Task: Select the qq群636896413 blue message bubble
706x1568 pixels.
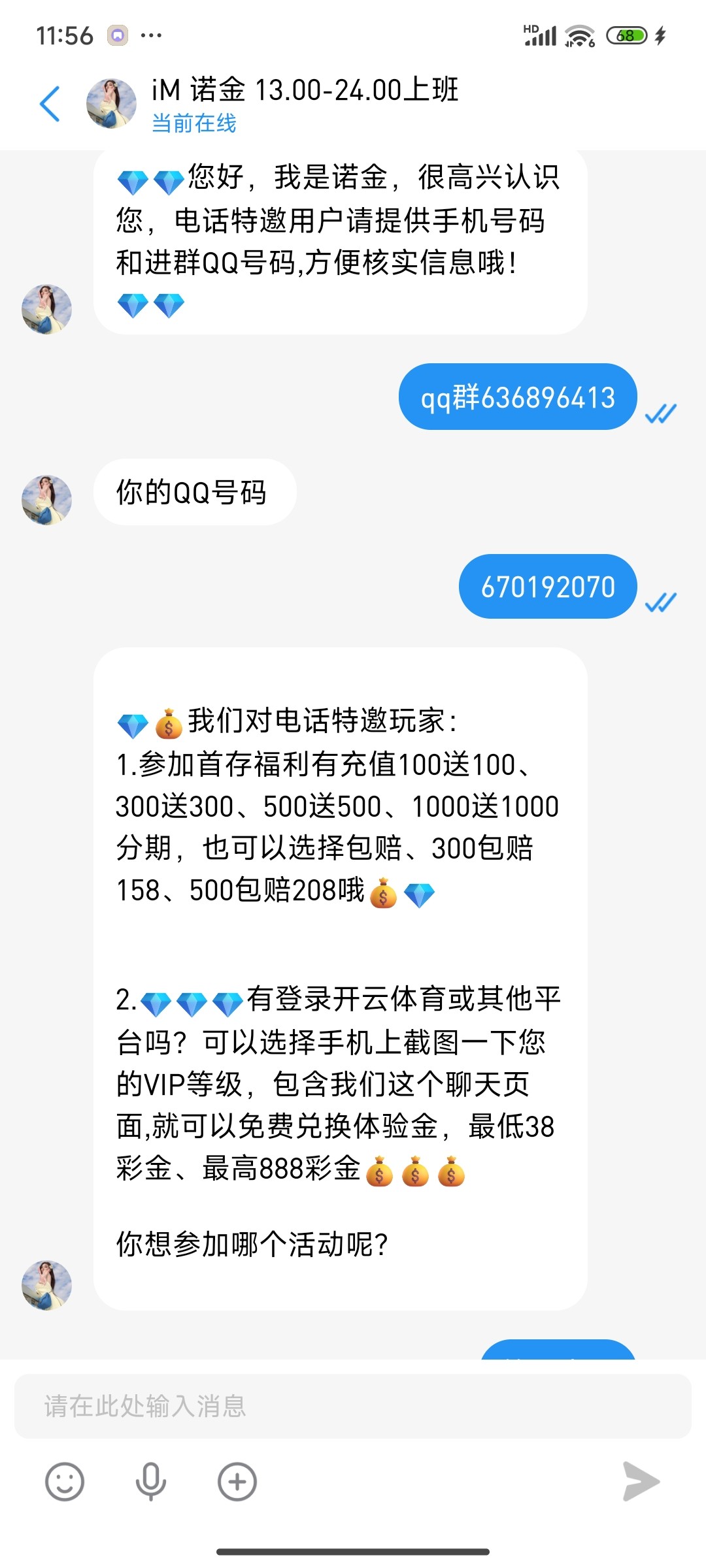Action: pyautogui.click(x=516, y=397)
